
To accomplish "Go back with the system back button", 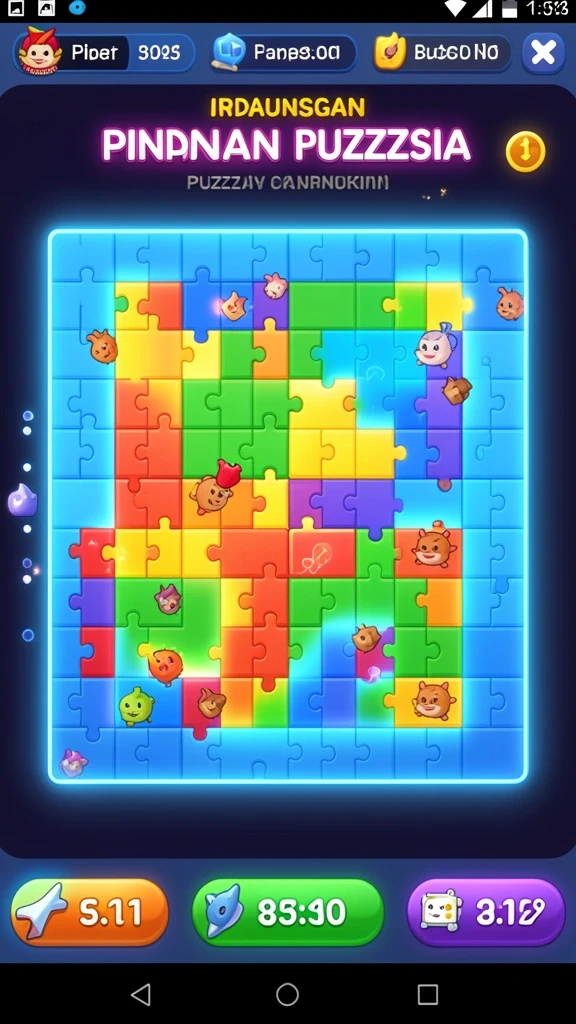I will 141,994.
